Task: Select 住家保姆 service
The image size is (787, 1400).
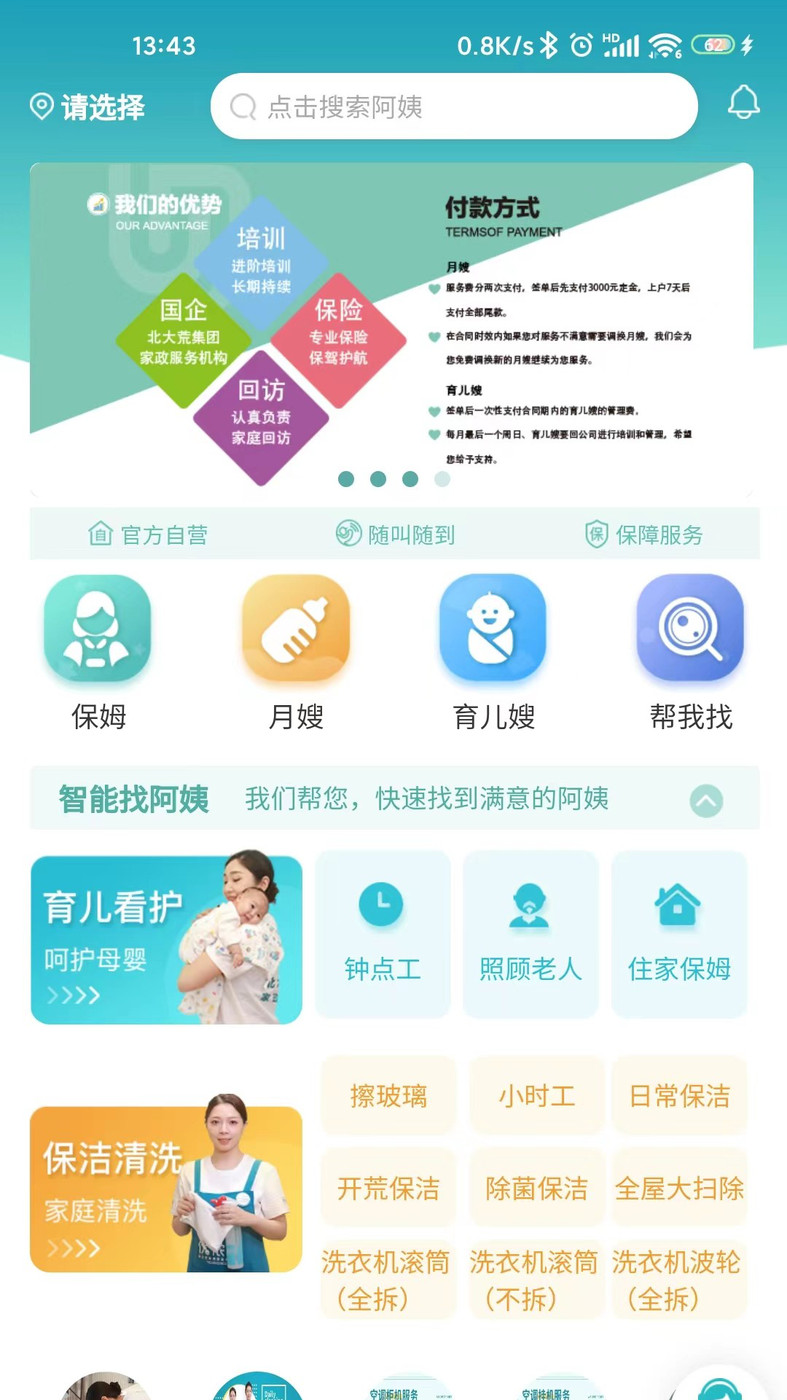Action: 679,934
